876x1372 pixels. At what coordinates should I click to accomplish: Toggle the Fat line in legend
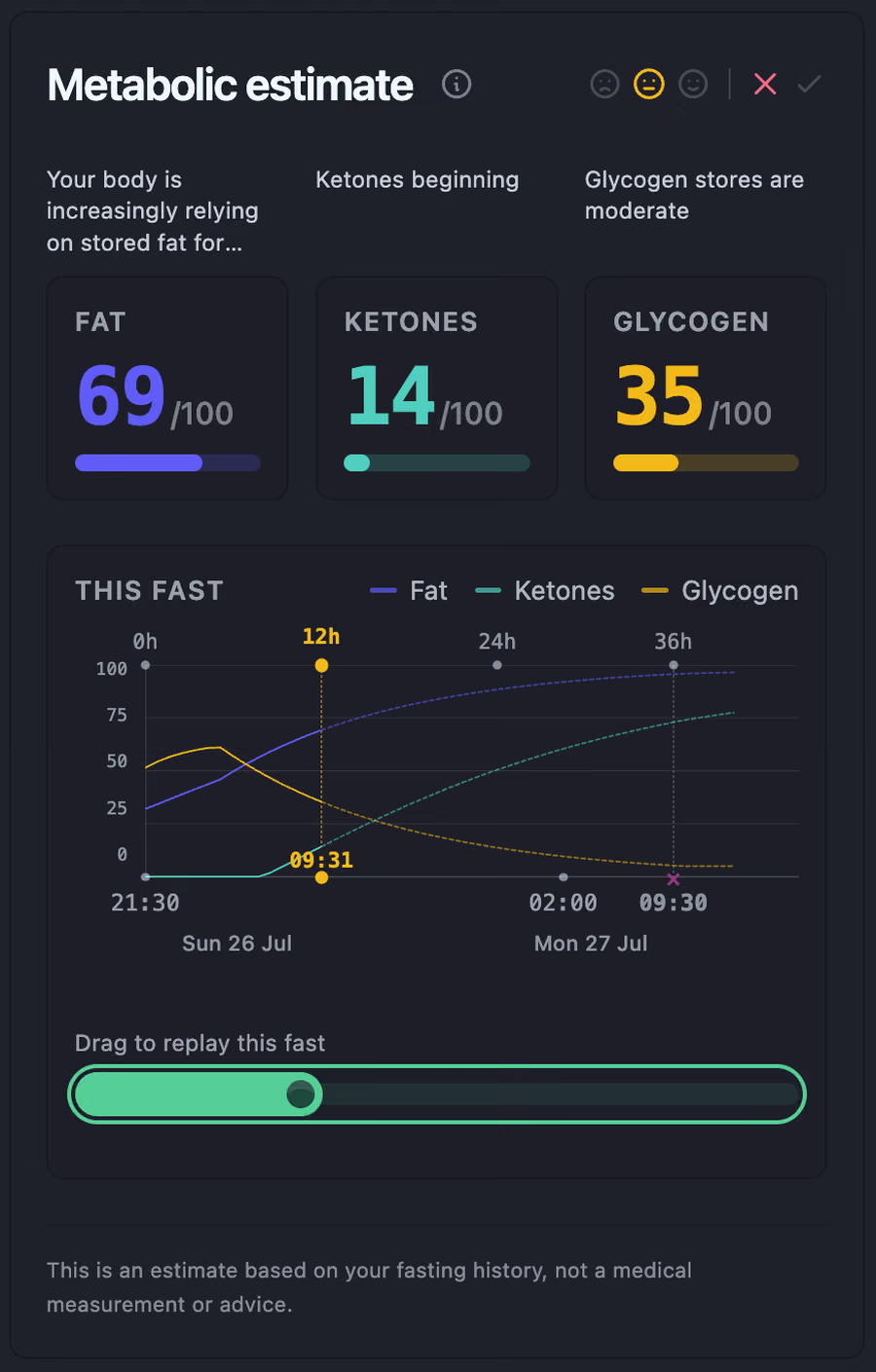point(409,590)
